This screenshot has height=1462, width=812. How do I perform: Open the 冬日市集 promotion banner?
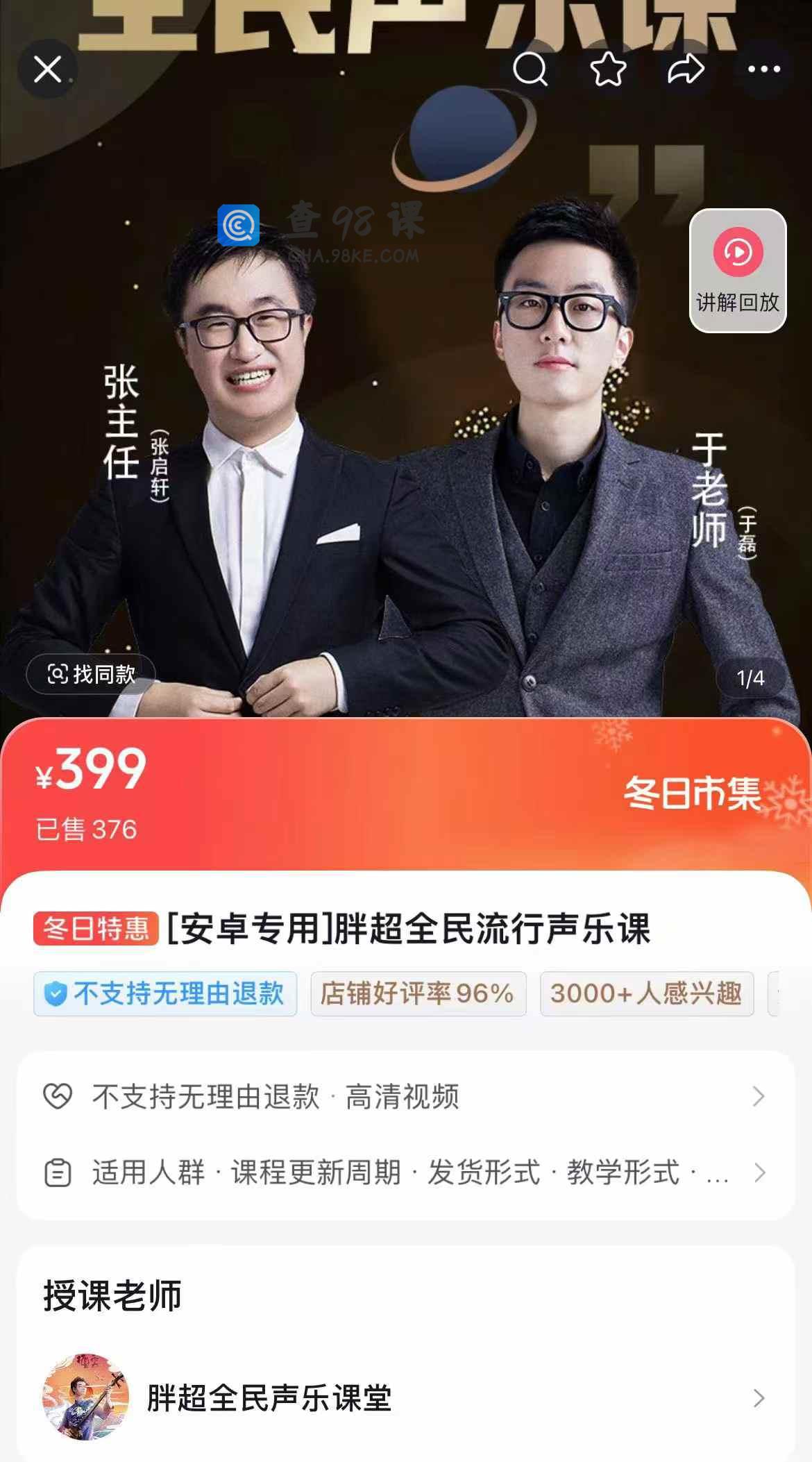692,793
